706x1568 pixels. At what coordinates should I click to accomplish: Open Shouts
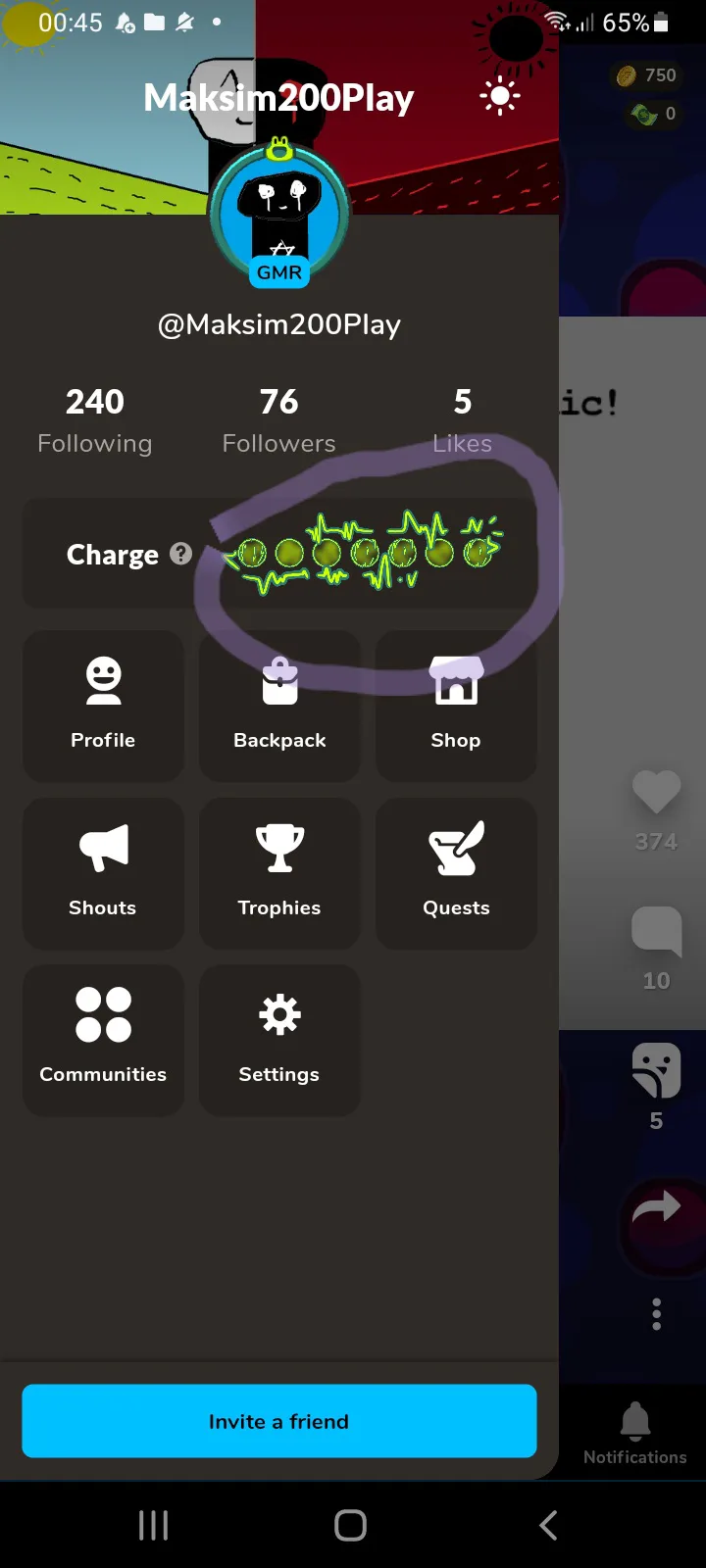tap(103, 873)
